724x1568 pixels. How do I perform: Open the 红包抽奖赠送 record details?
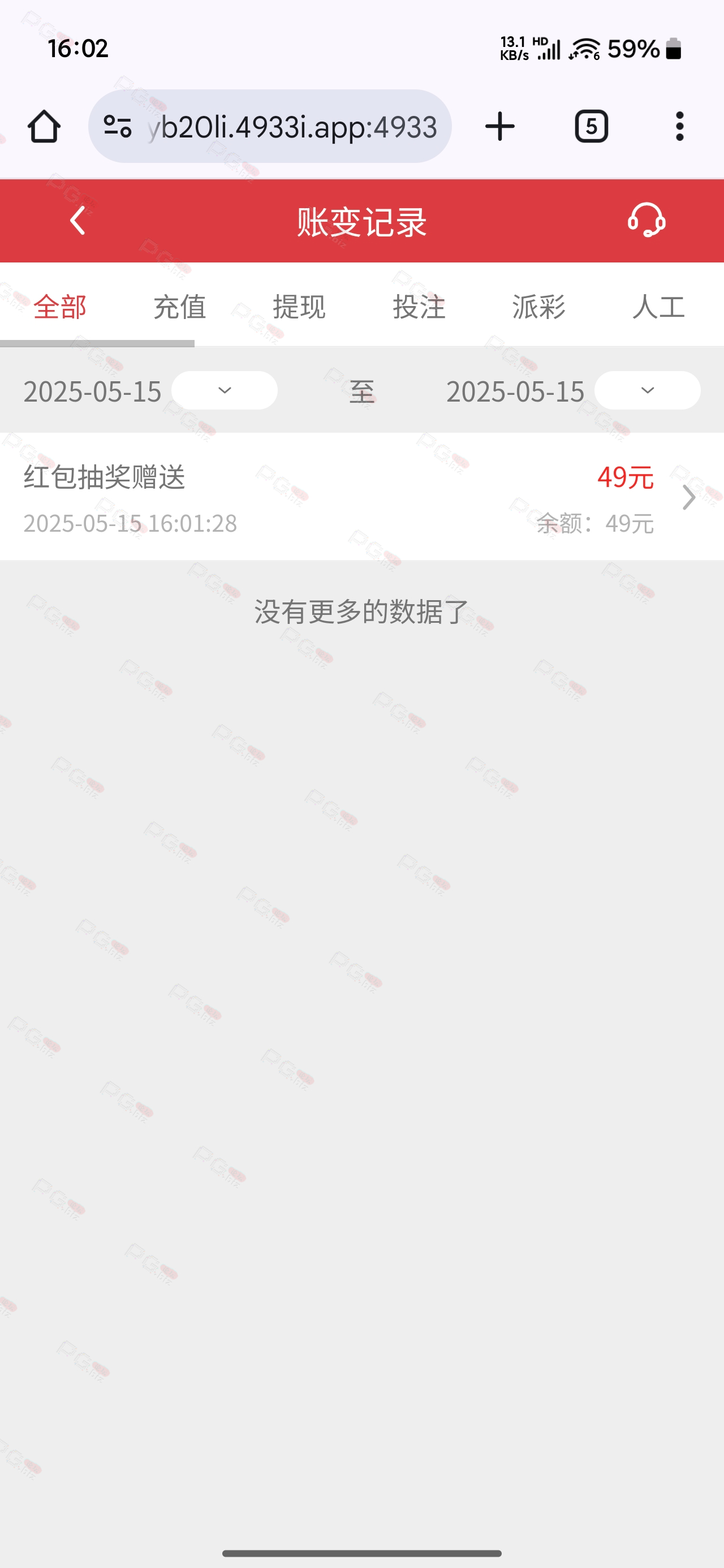[361, 497]
